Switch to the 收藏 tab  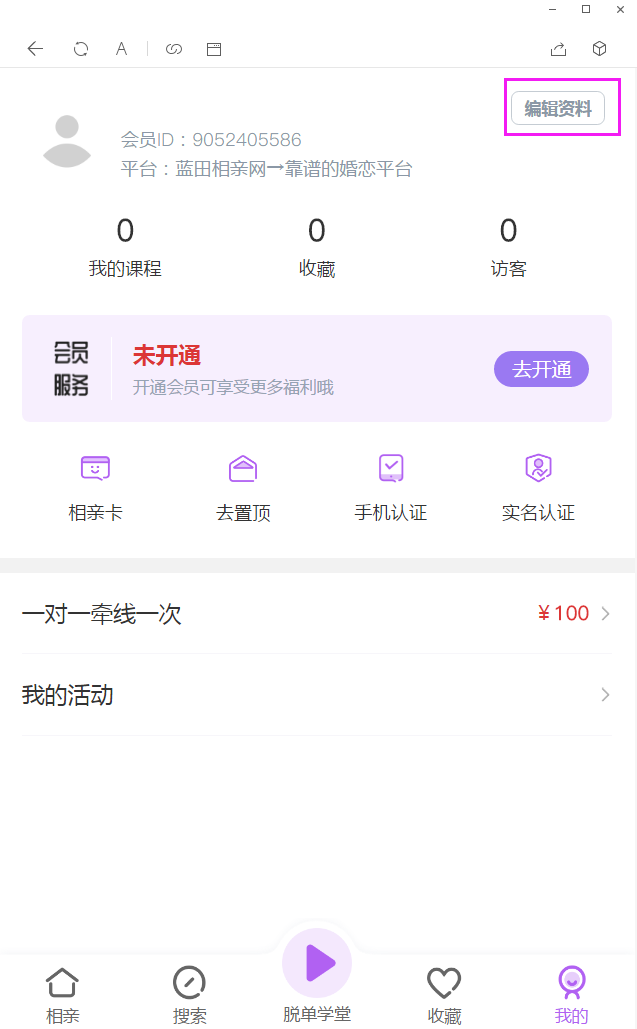pyautogui.click(x=444, y=995)
